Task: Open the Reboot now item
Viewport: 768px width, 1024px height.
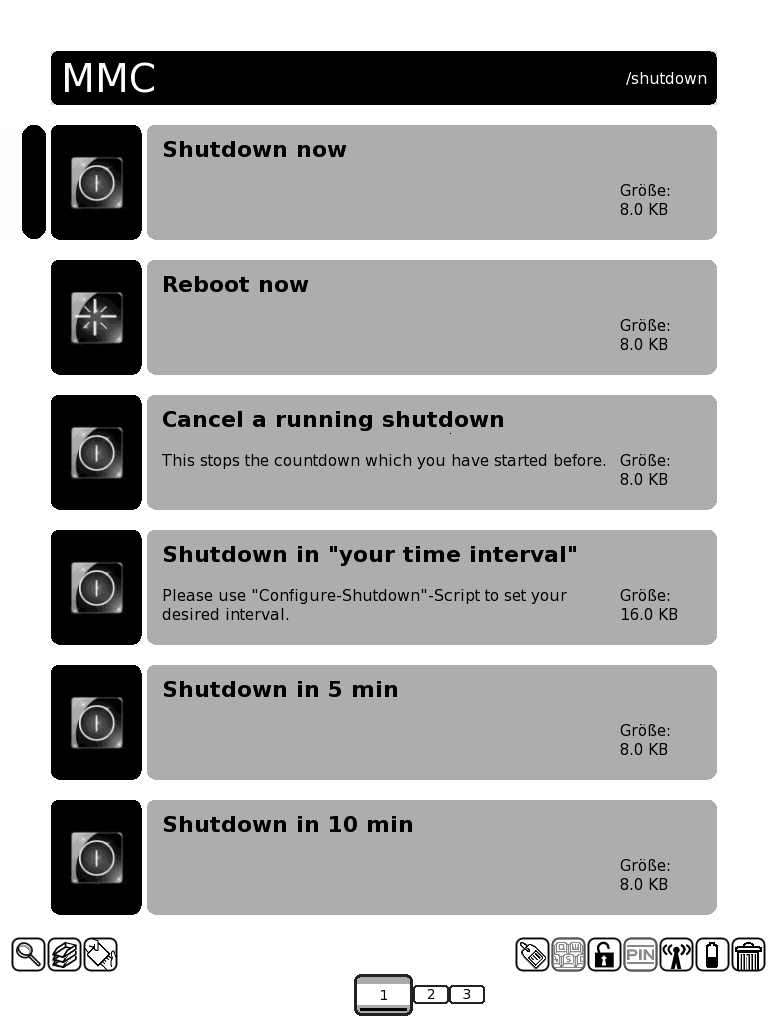Action: point(431,317)
